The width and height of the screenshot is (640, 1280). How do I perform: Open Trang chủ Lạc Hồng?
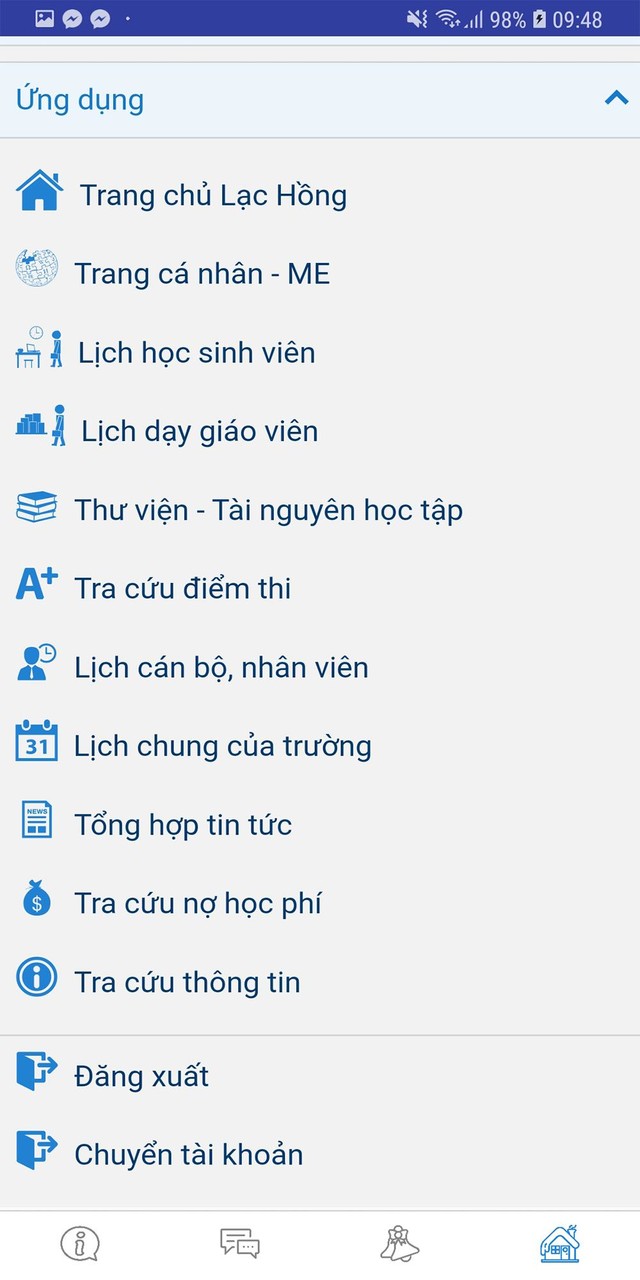coord(212,195)
